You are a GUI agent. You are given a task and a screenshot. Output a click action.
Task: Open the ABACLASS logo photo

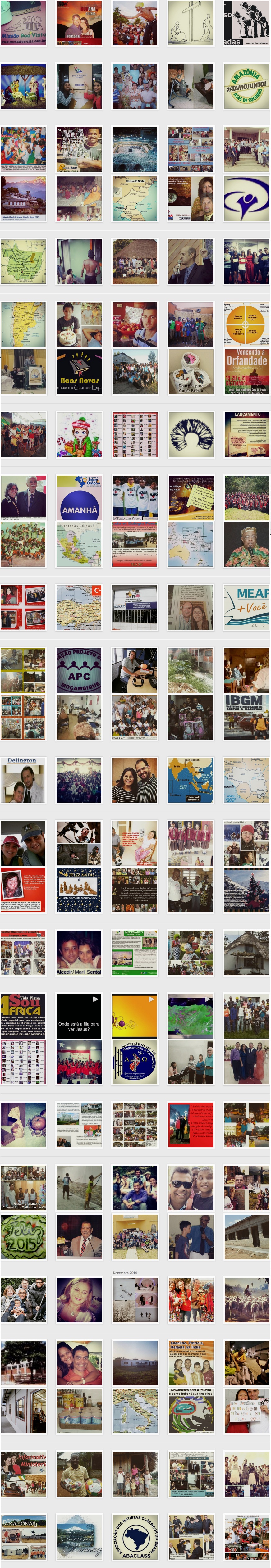click(x=135, y=1536)
